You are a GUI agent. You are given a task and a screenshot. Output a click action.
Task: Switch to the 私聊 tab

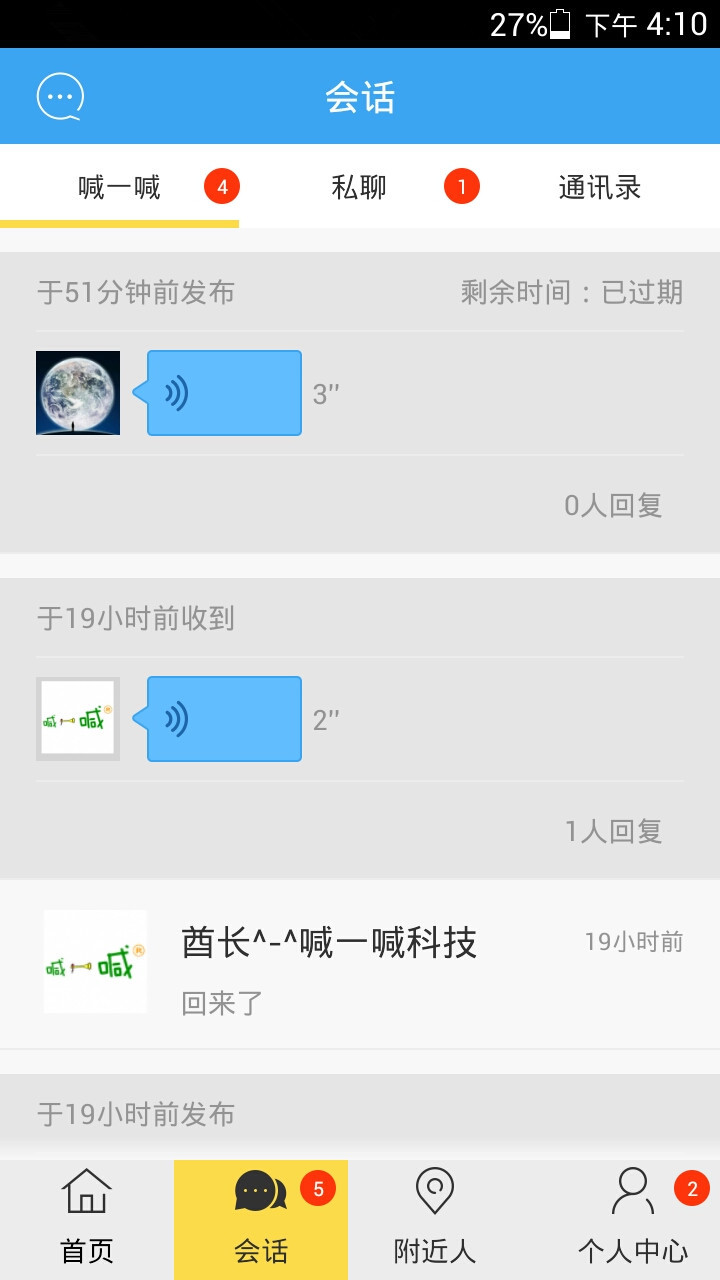tap(360, 187)
